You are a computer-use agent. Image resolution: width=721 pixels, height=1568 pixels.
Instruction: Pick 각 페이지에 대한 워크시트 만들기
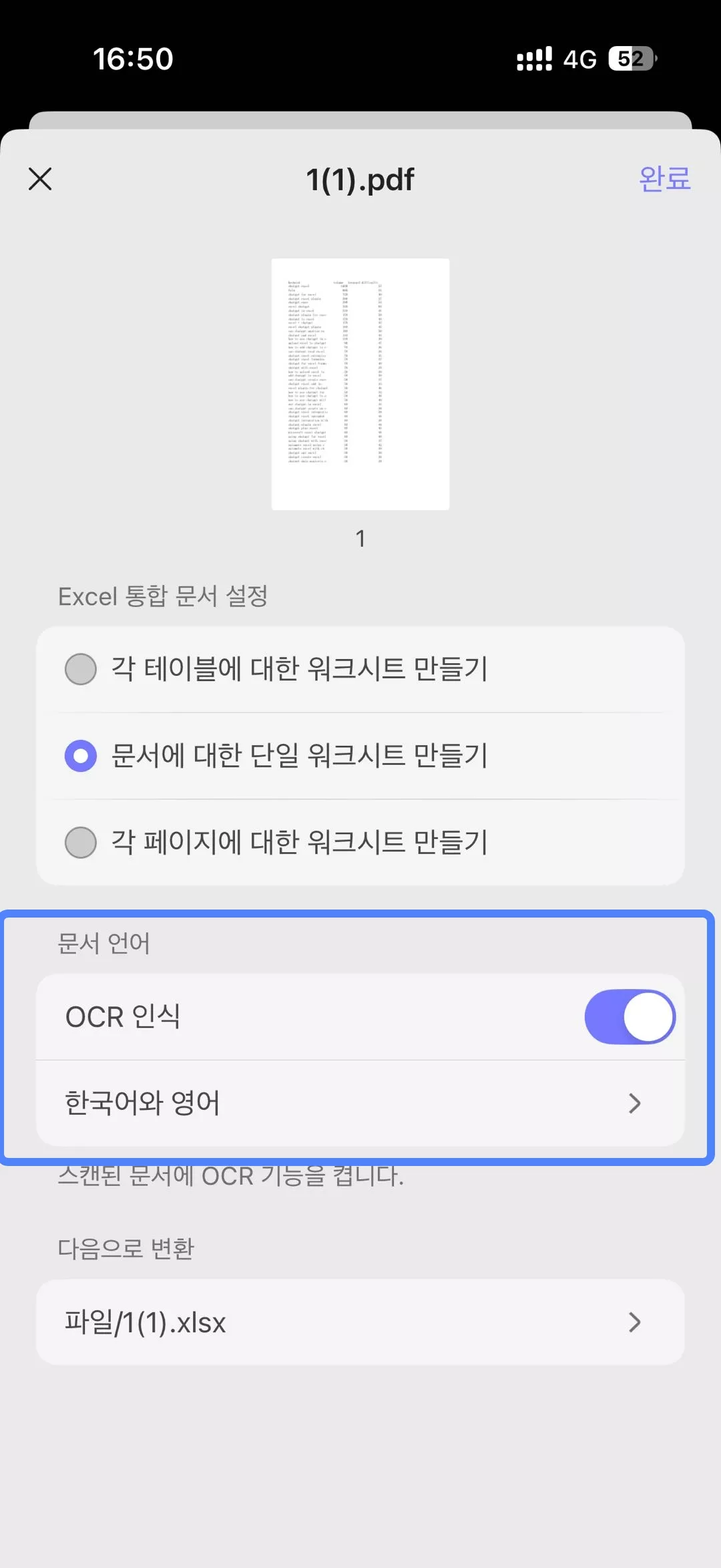click(x=81, y=843)
